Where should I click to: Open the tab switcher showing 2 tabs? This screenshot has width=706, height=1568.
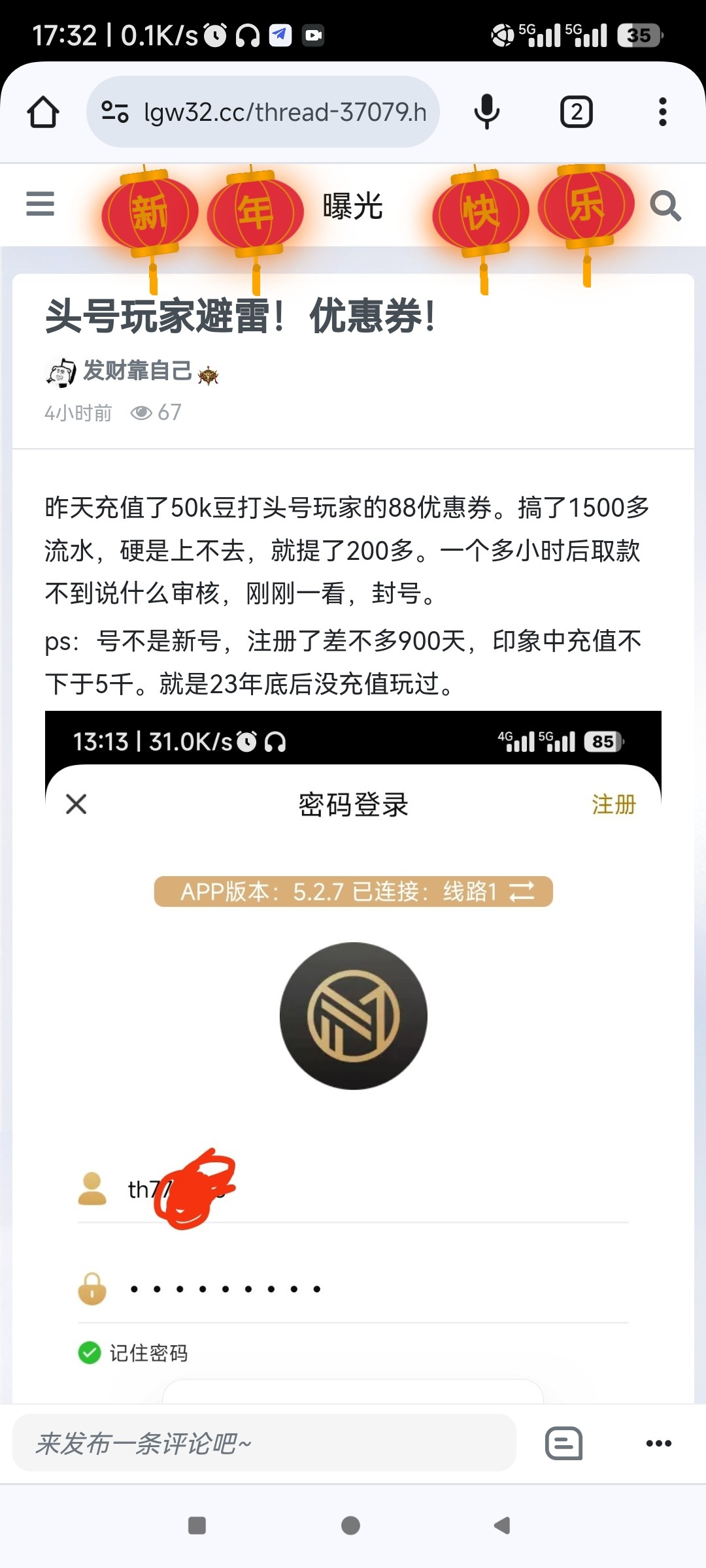tap(576, 112)
